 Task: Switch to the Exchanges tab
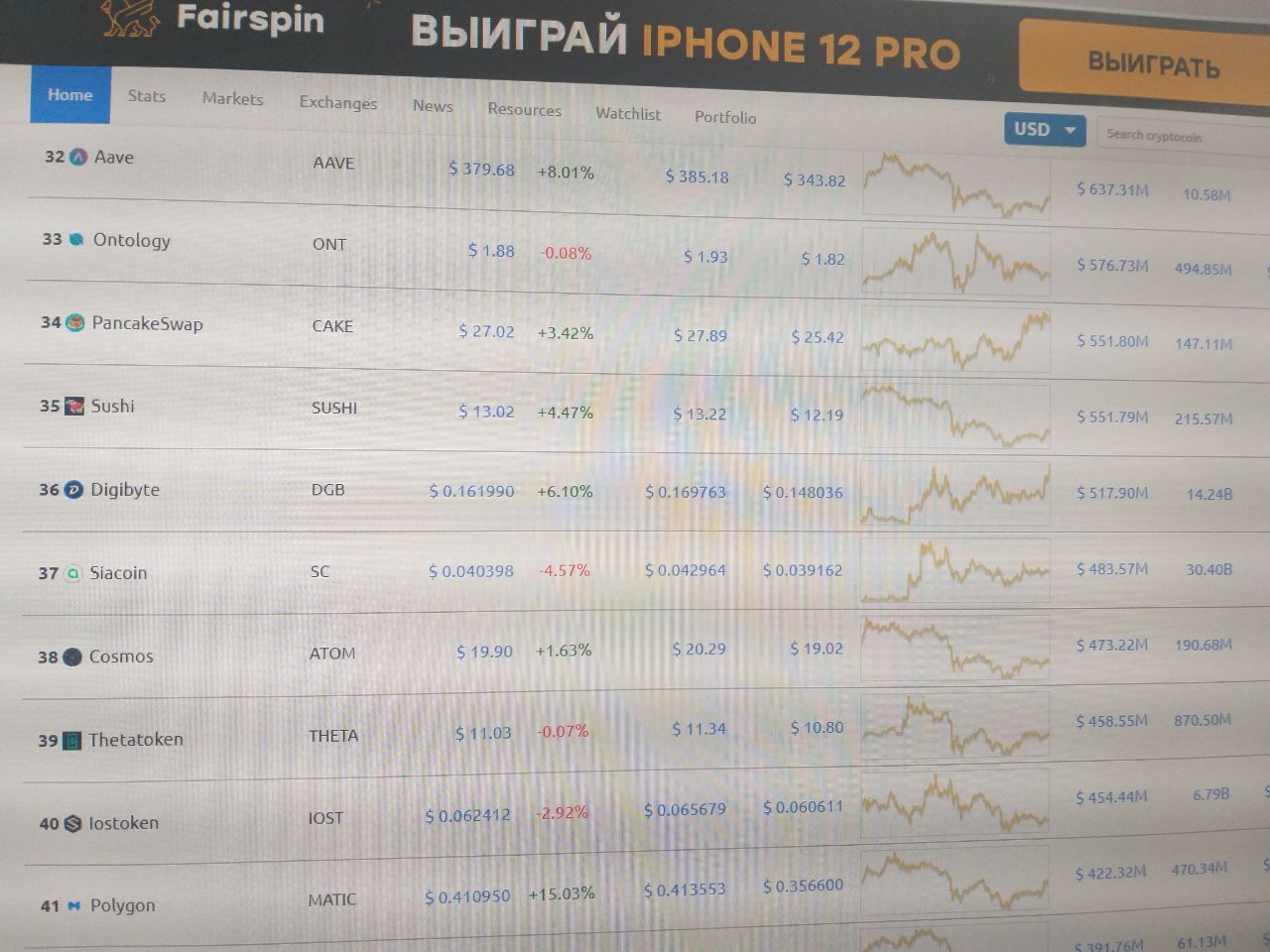338,102
